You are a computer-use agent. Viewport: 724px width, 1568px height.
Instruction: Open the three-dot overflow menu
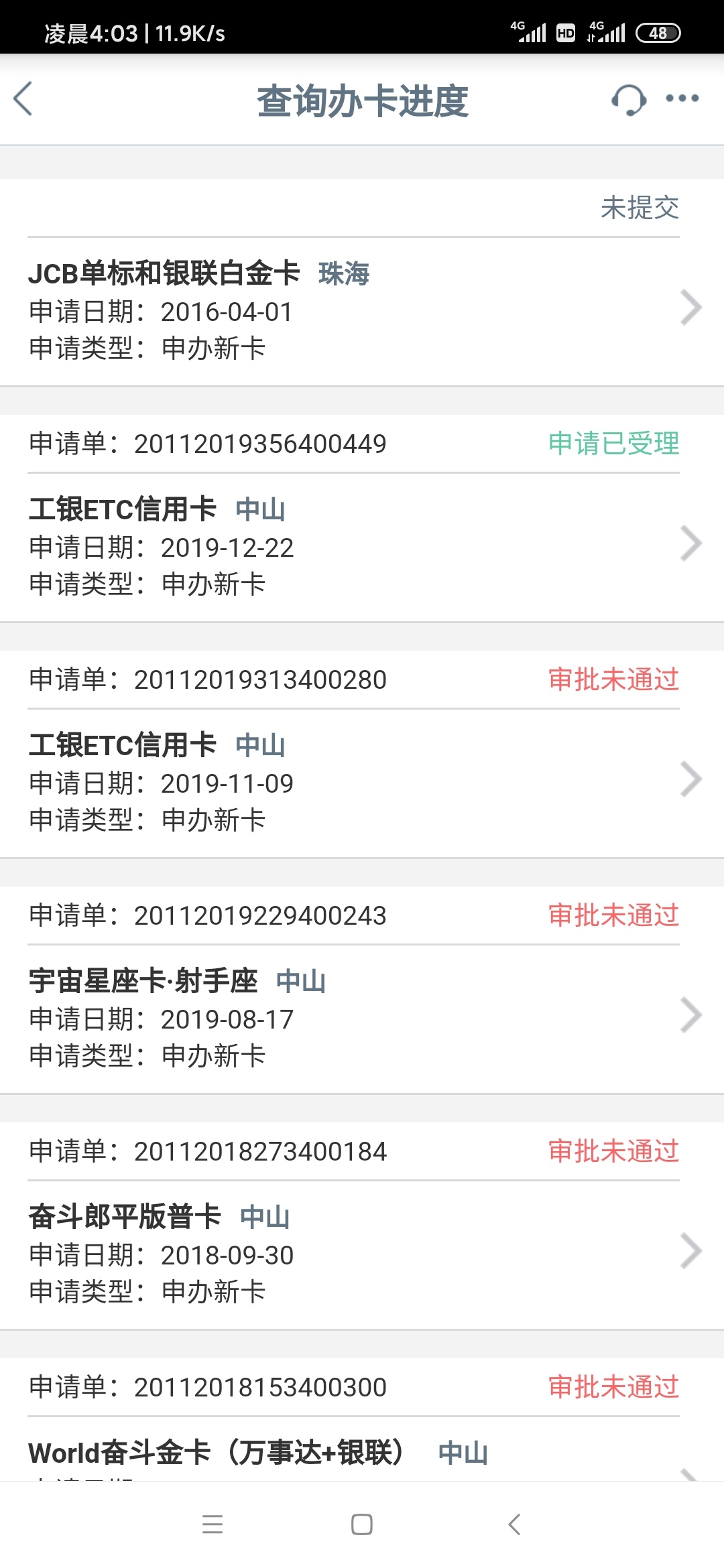(682, 99)
